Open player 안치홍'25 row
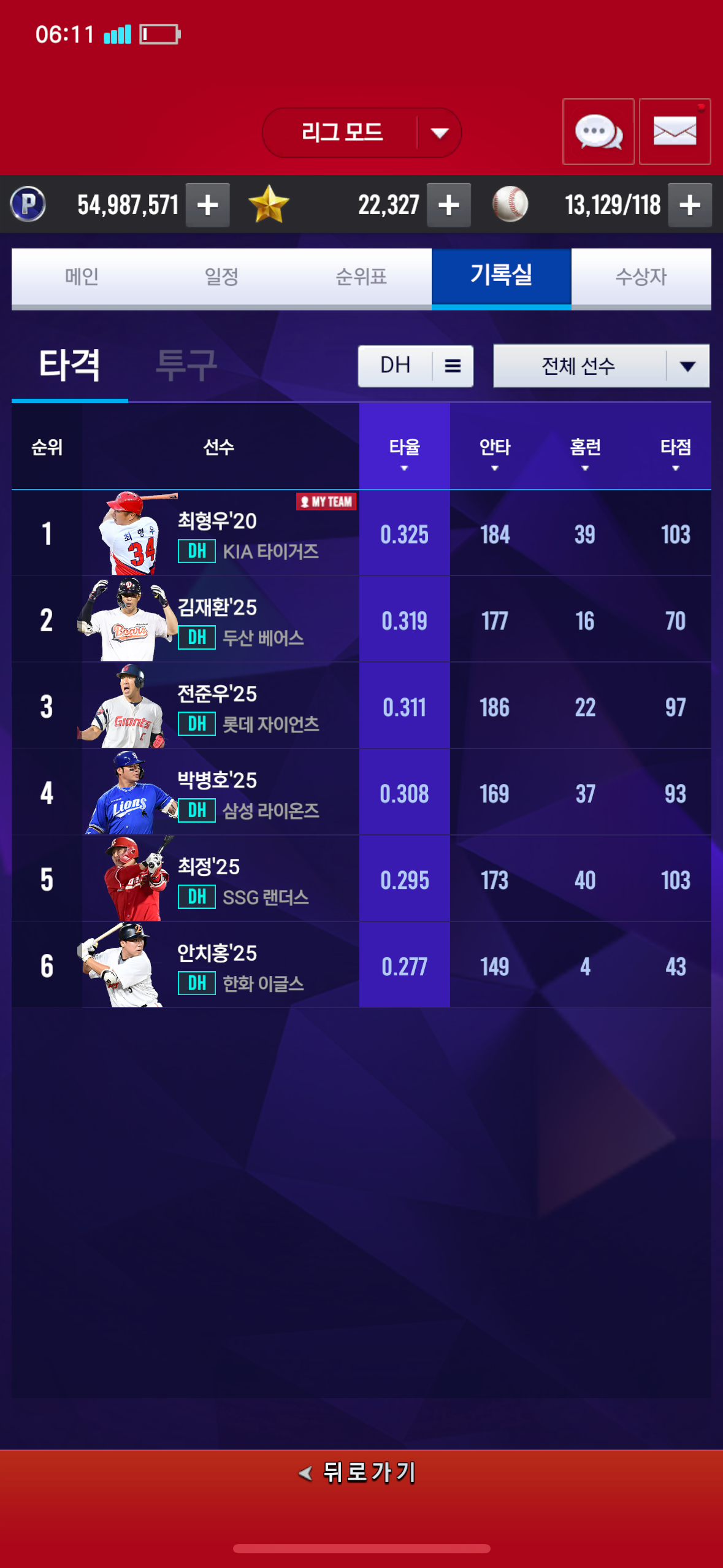 245,966
